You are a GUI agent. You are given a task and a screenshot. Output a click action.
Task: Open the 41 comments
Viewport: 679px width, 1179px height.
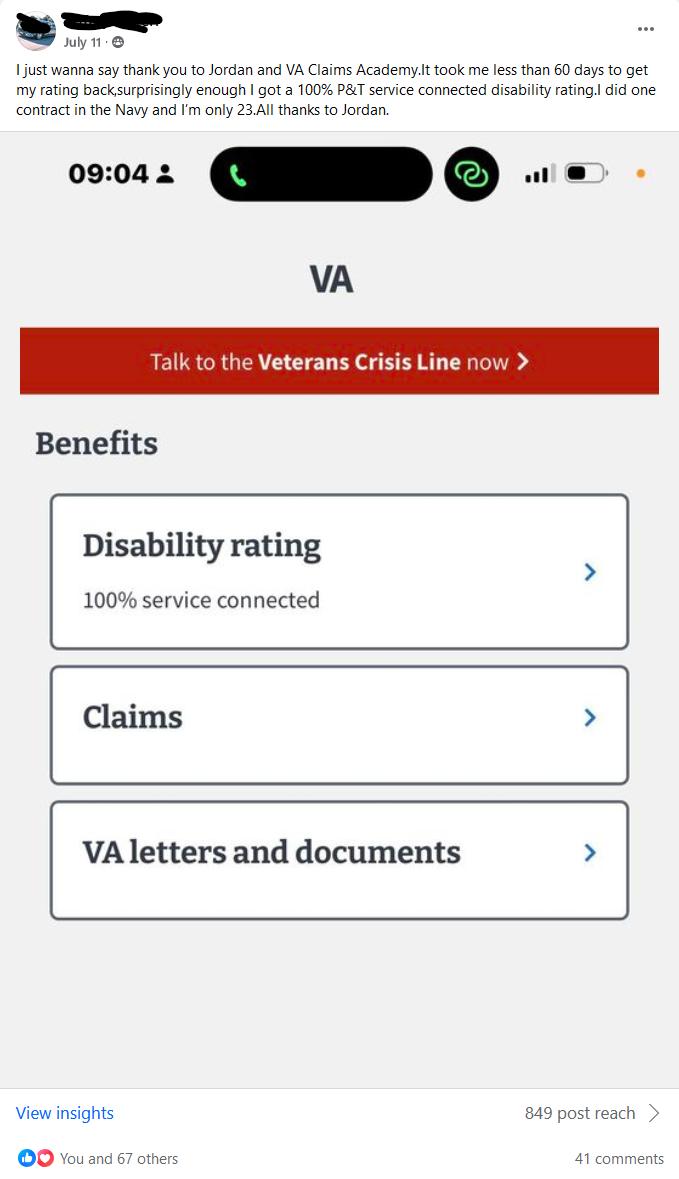pyautogui.click(x=619, y=1159)
